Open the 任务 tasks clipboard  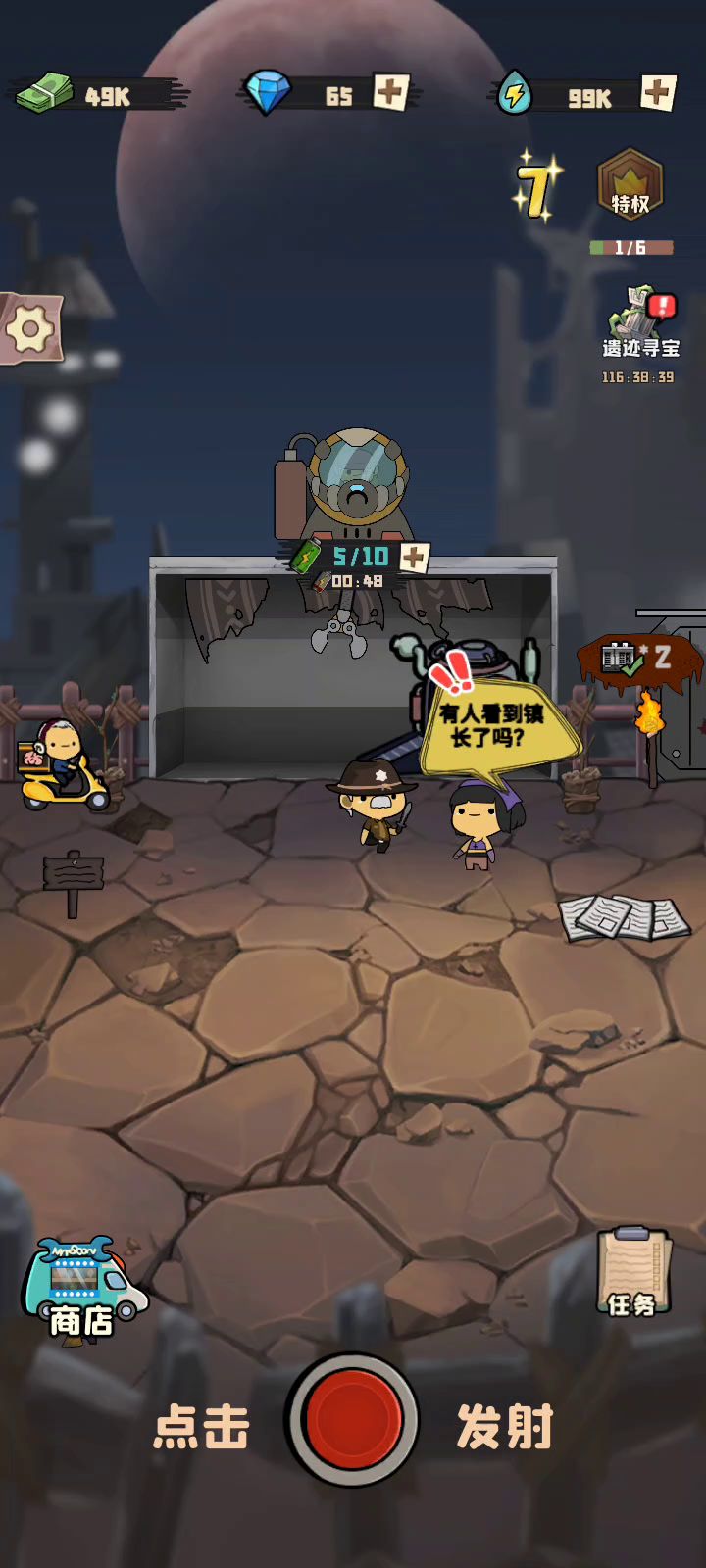pos(633,1272)
